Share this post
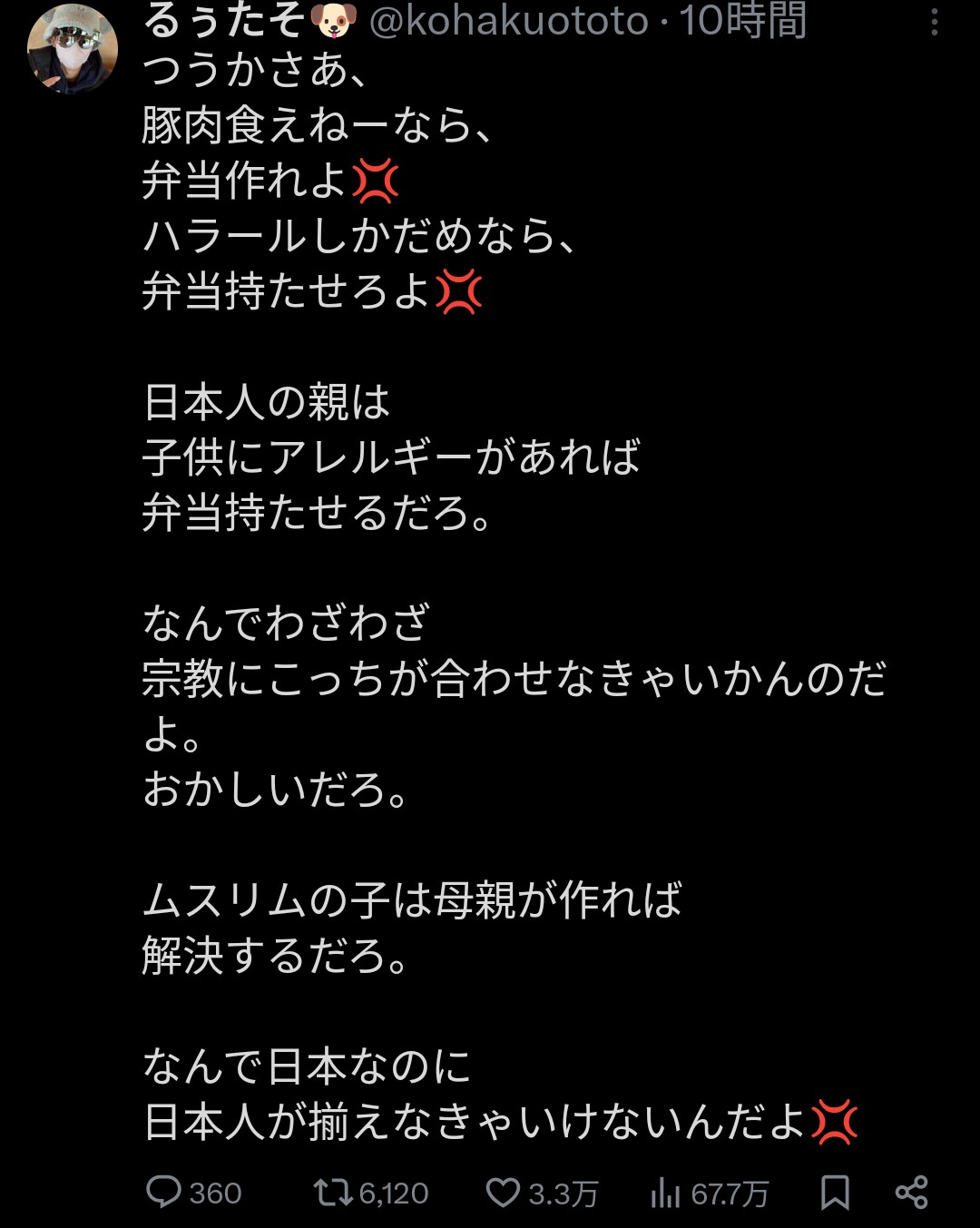The image size is (980, 1228). click(x=911, y=1192)
